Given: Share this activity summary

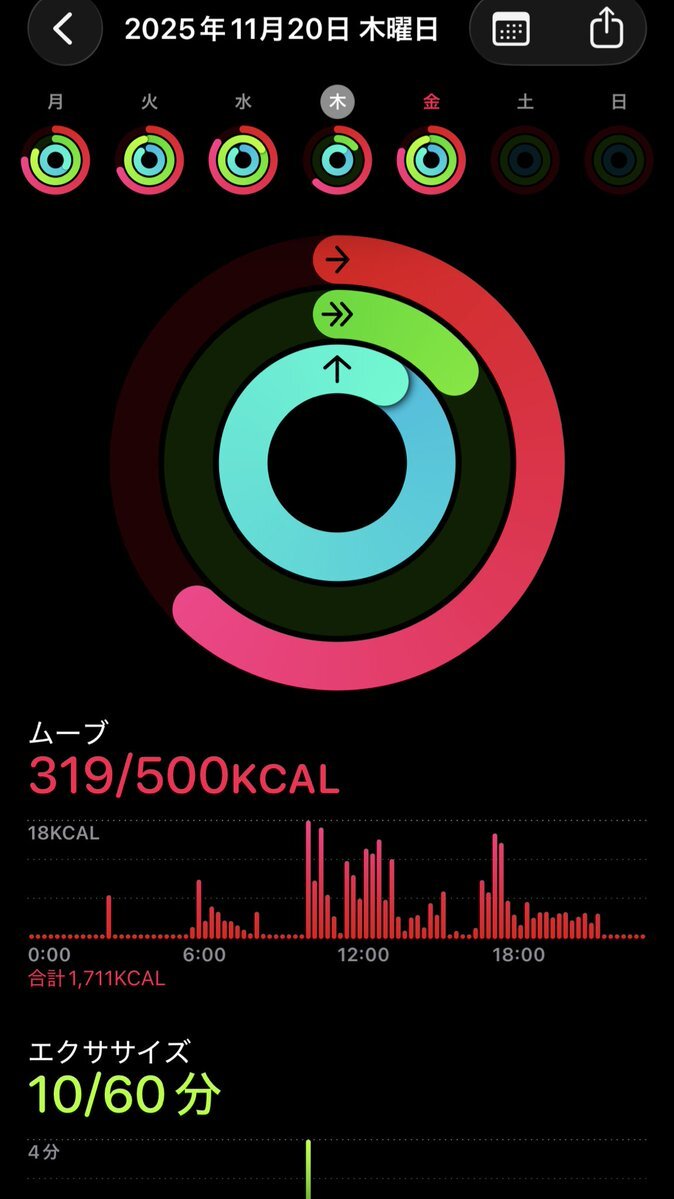Looking at the screenshot, I should pyautogui.click(x=606, y=30).
